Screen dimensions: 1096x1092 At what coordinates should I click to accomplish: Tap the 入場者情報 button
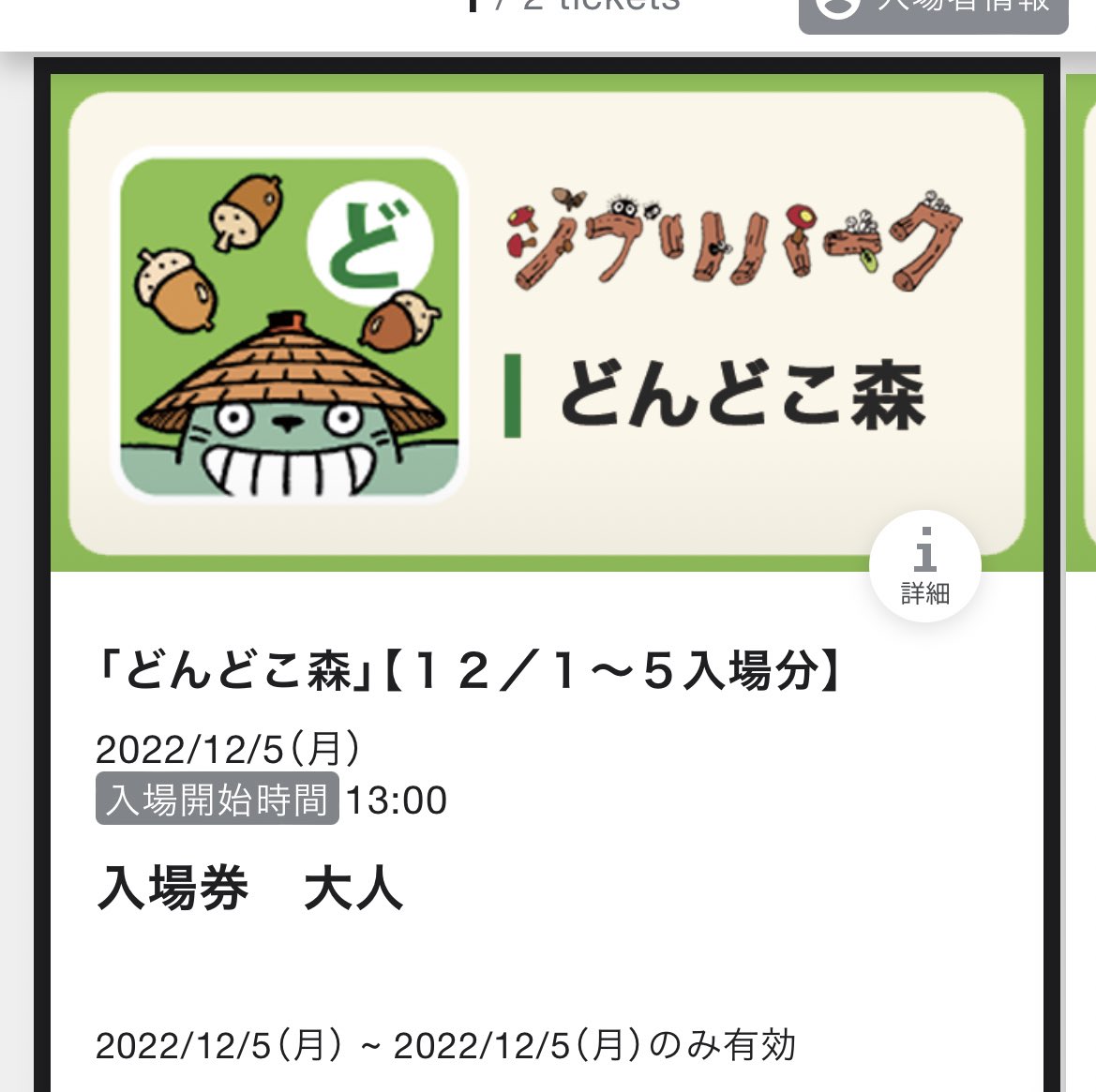[933, 11]
